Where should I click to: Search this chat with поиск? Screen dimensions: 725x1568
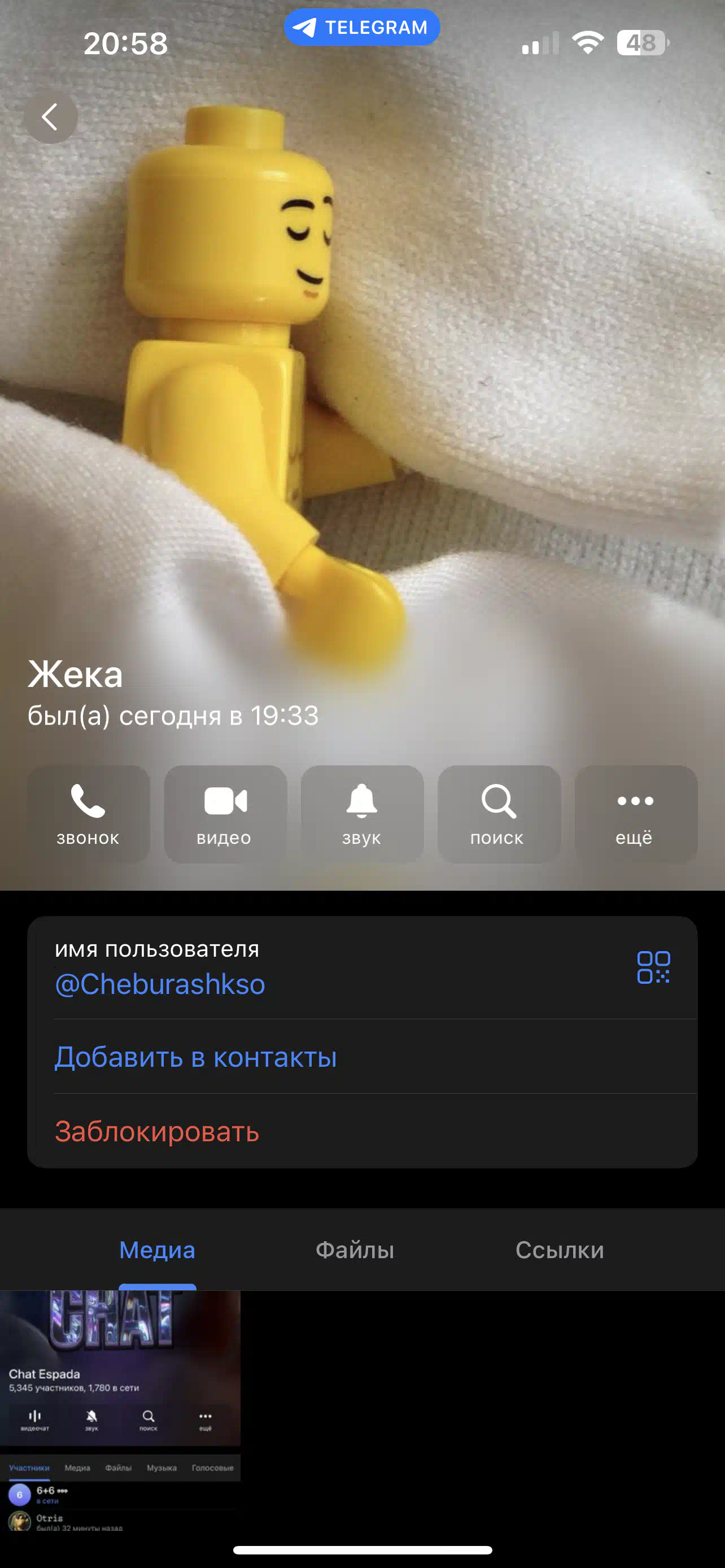pyautogui.click(x=499, y=814)
